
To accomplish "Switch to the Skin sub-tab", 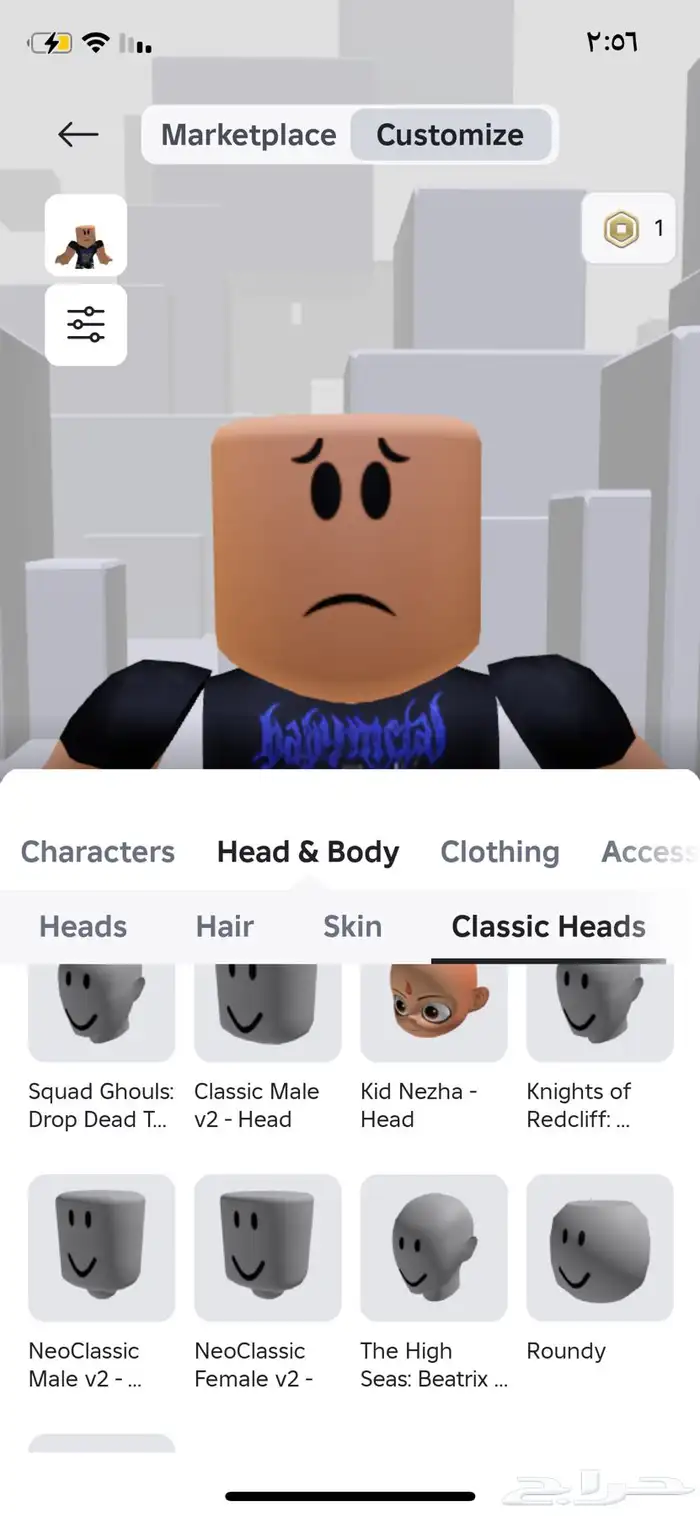I will click(x=352, y=927).
